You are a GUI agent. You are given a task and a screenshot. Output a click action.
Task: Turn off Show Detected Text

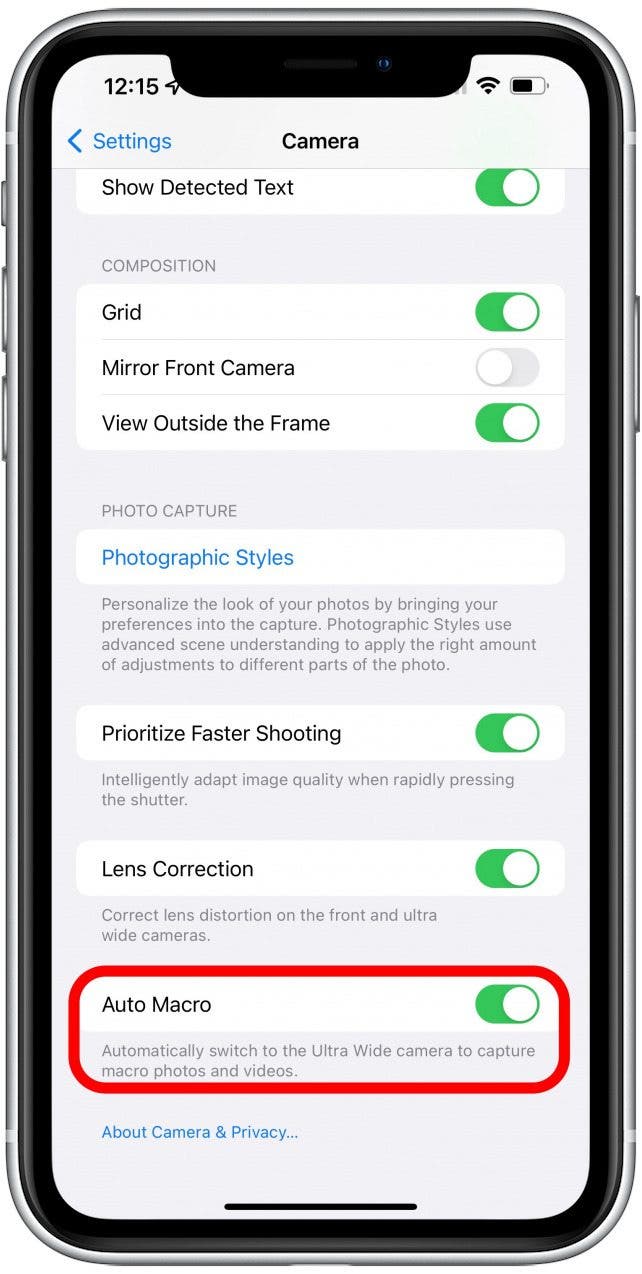[506, 187]
